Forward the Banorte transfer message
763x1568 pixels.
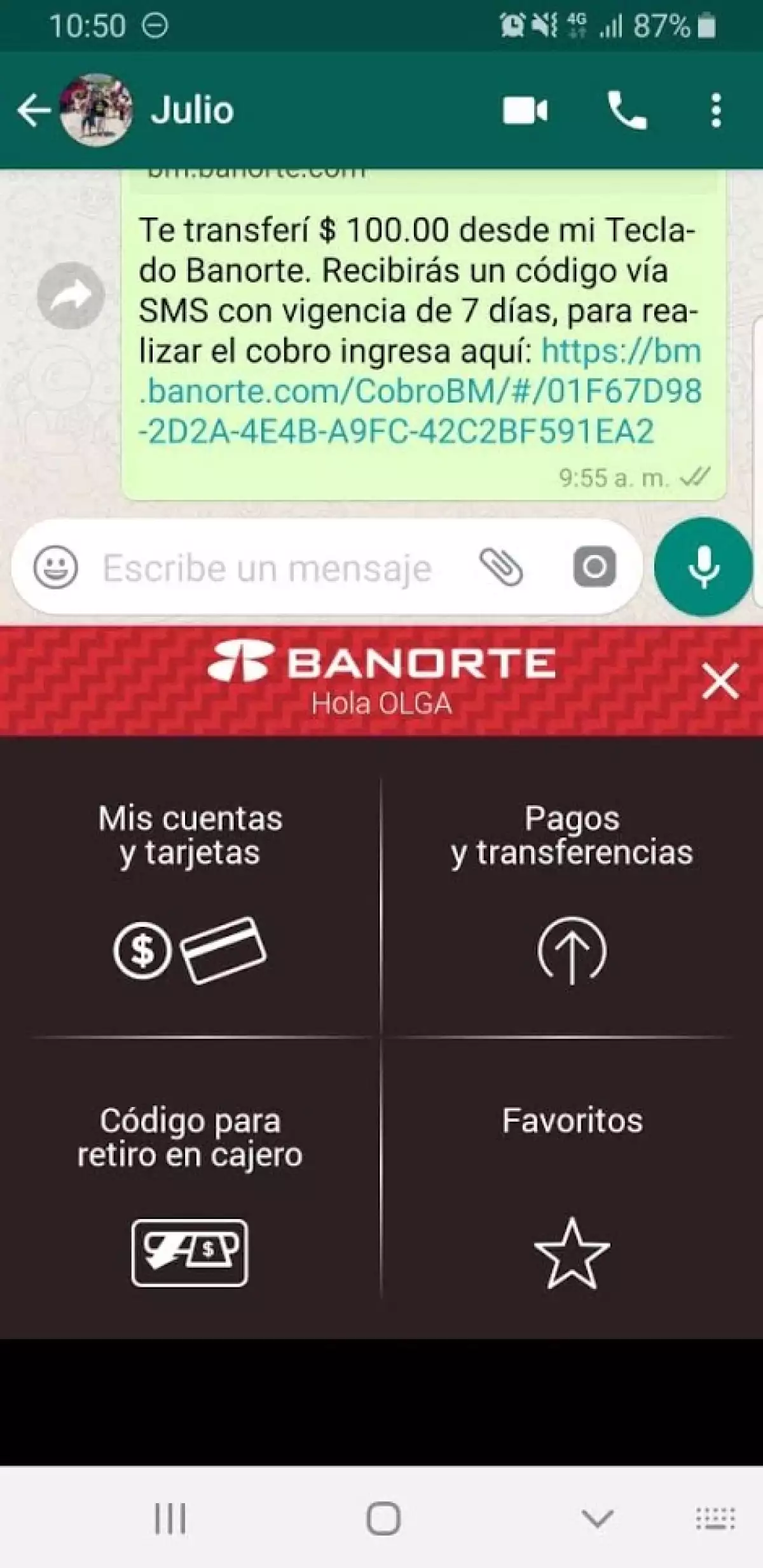point(71,295)
